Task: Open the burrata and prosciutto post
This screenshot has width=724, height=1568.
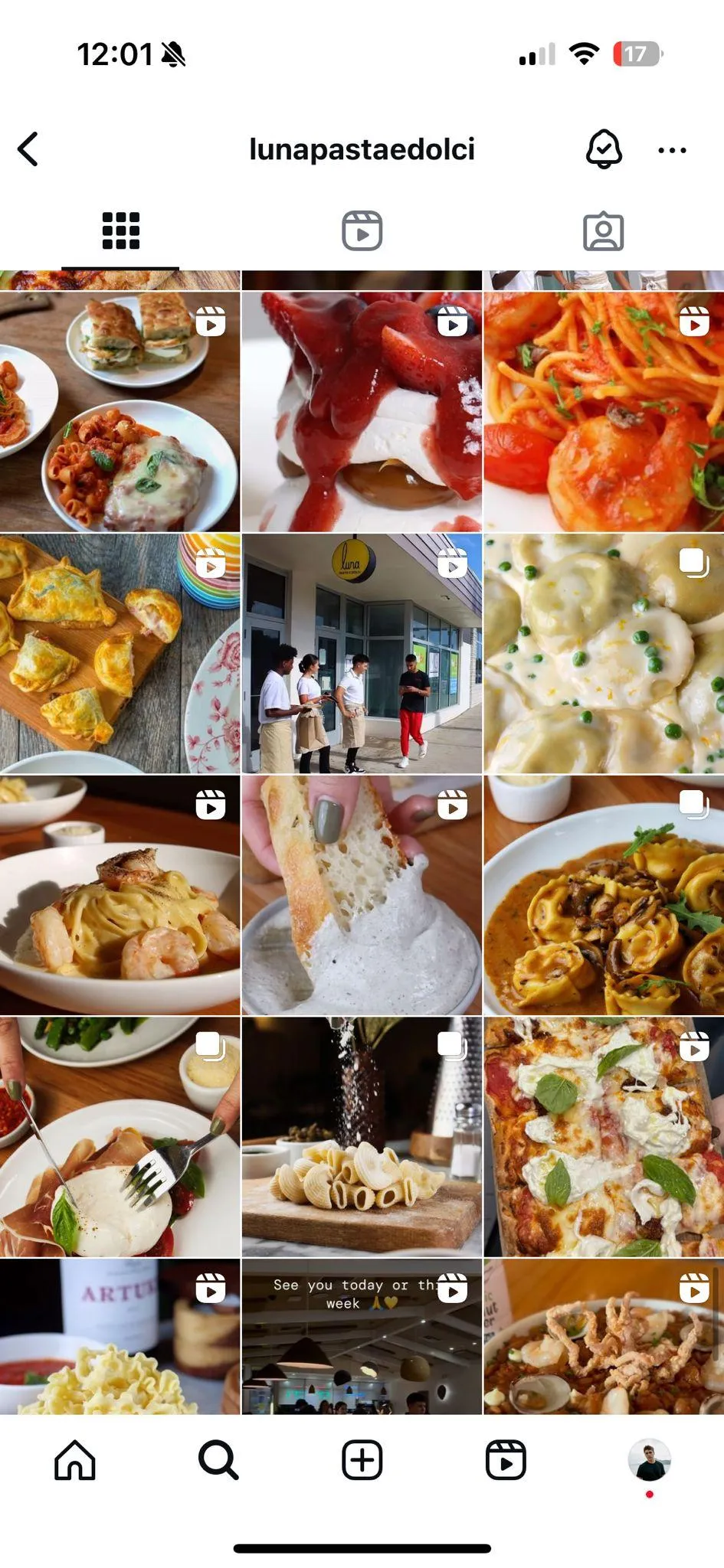Action: [x=120, y=1138]
